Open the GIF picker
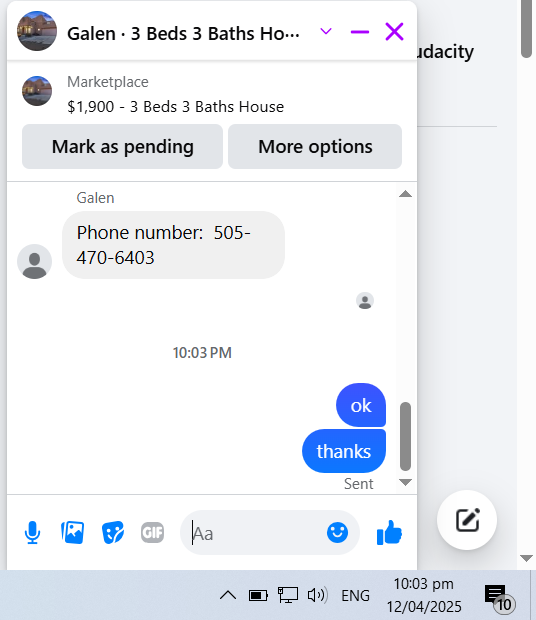Screen dimensions: 536x620 [x=153, y=533]
